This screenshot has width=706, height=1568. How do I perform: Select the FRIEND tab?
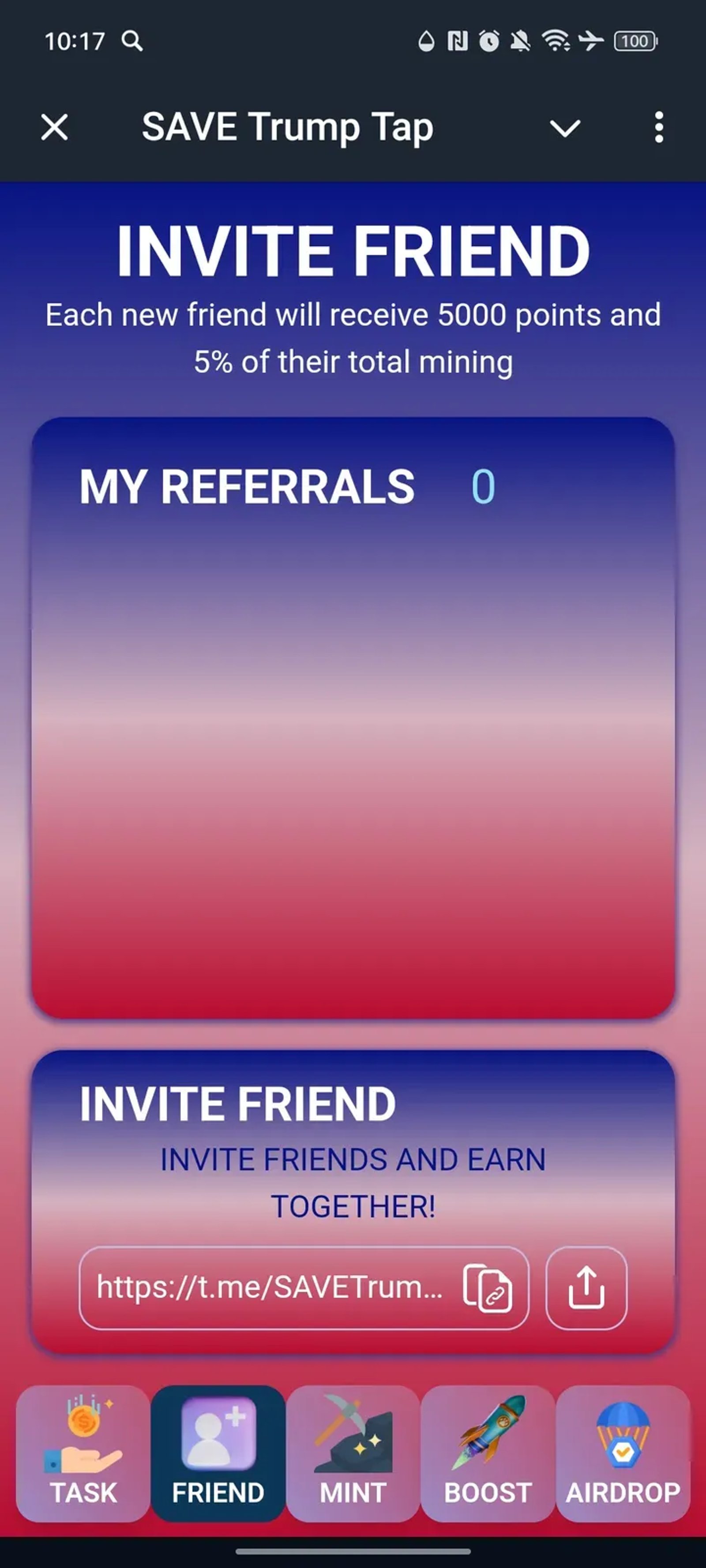tap(218, 1453)
